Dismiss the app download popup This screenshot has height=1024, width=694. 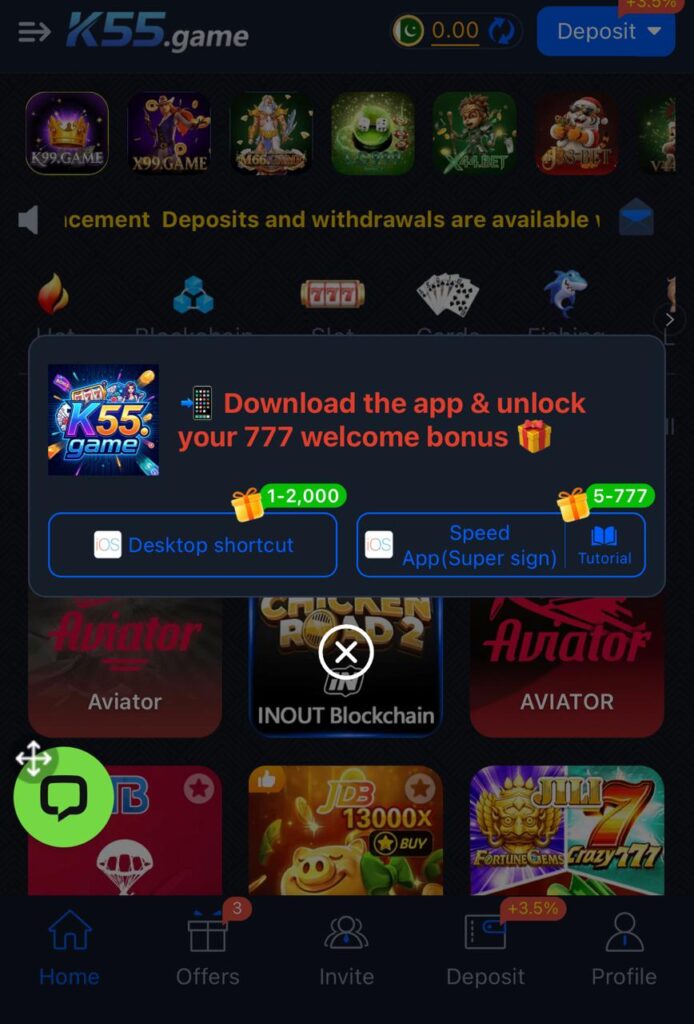click(x=346, y=653)
